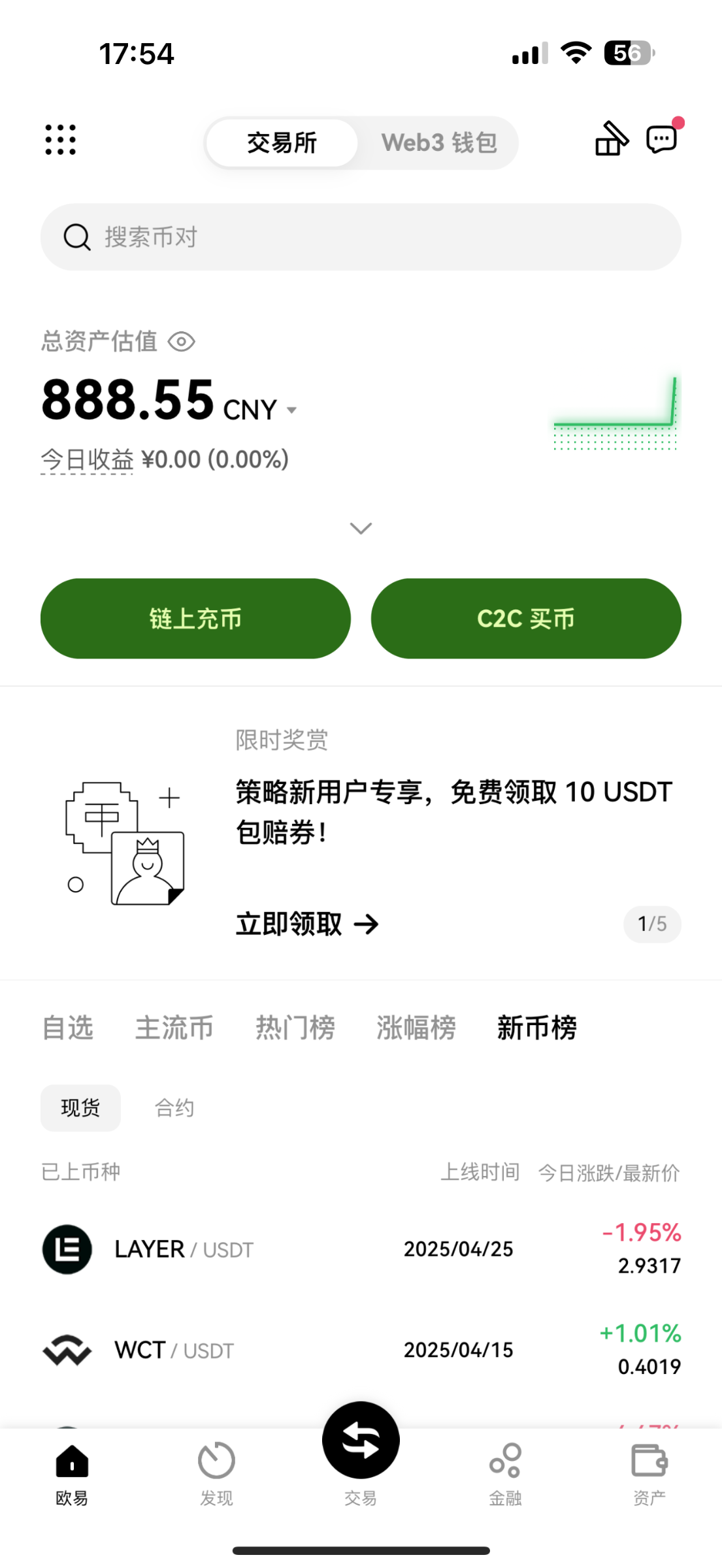This screenshot has width=722, height=1568.
Task: Open the customize layout icon
Action: [x=611, y=139]
